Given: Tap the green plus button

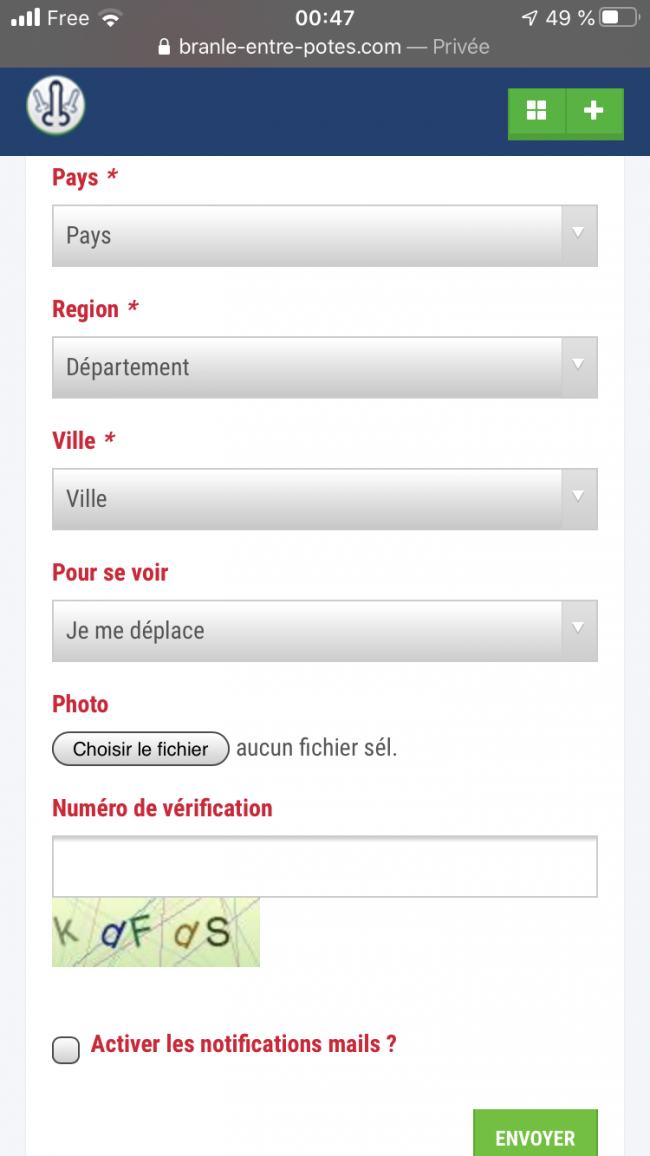Looking at the screenshot, I should point(594,112).
